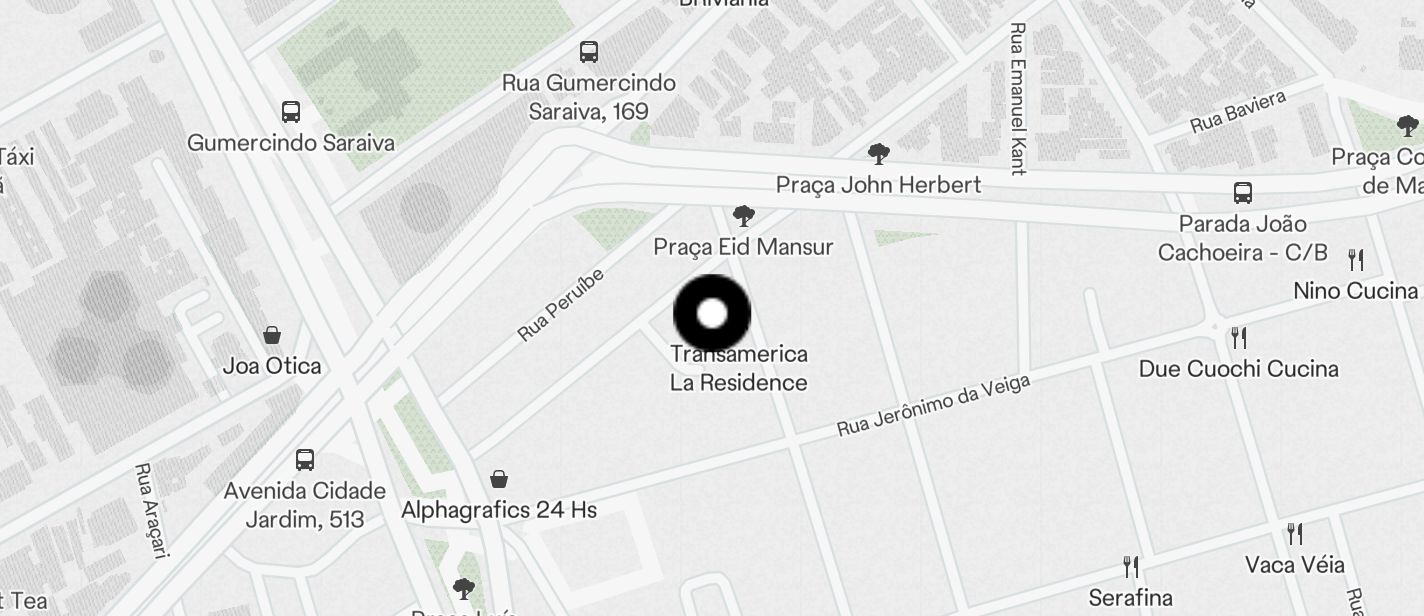Tap the pin at Transamerica La Residence

[712, 314]
